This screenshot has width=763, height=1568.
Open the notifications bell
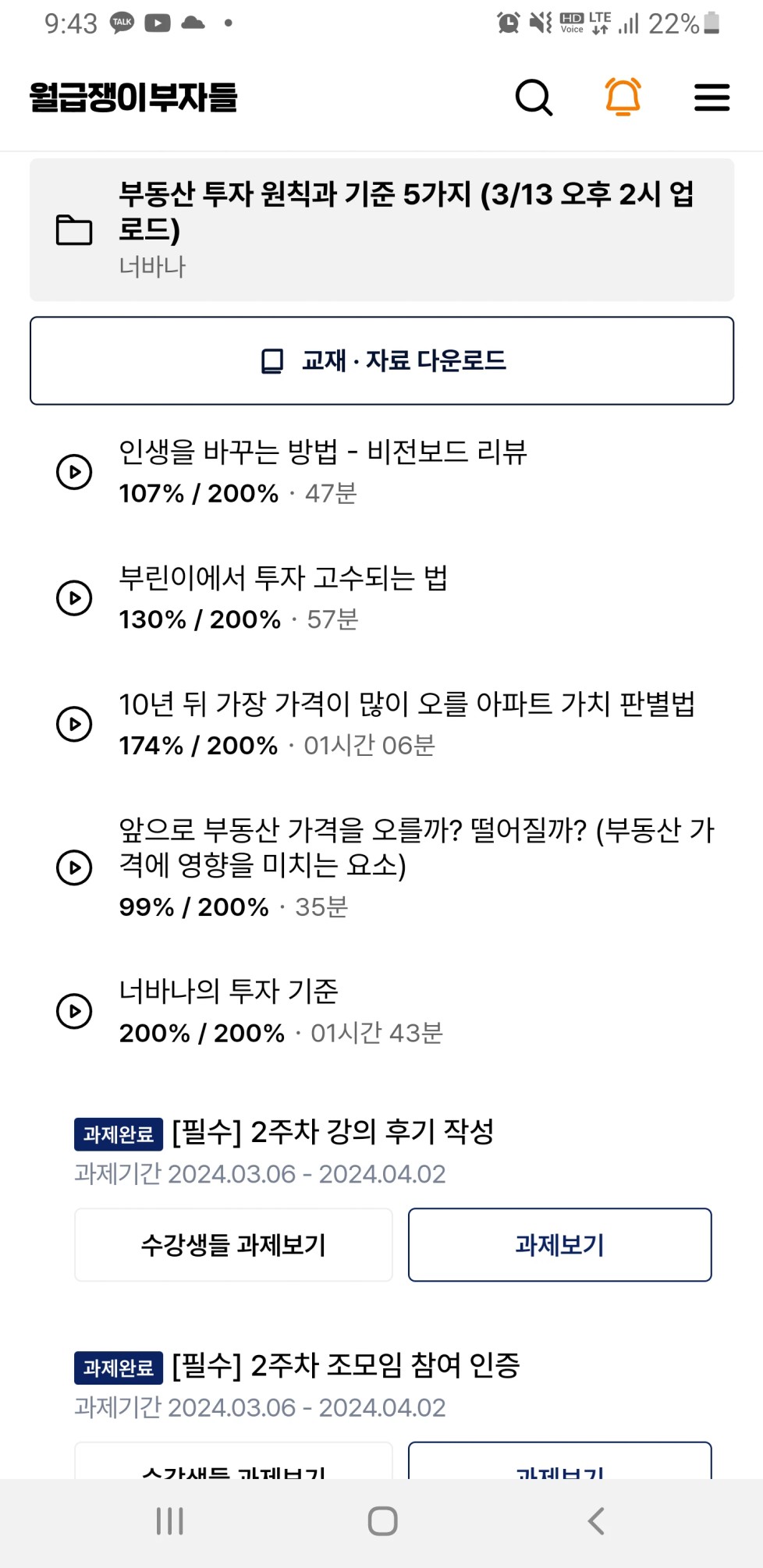623,97
